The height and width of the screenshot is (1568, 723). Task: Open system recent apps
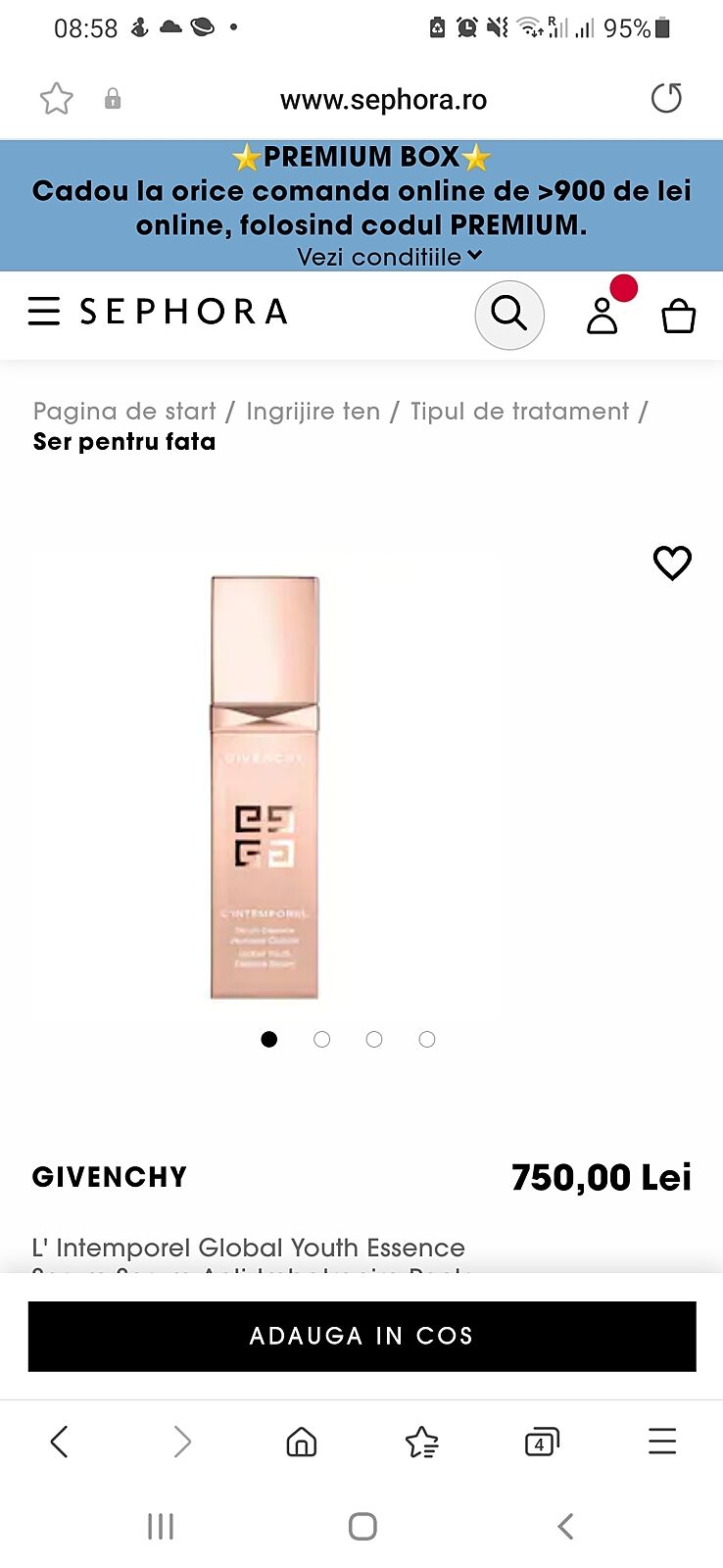[x=160, y=1526]
